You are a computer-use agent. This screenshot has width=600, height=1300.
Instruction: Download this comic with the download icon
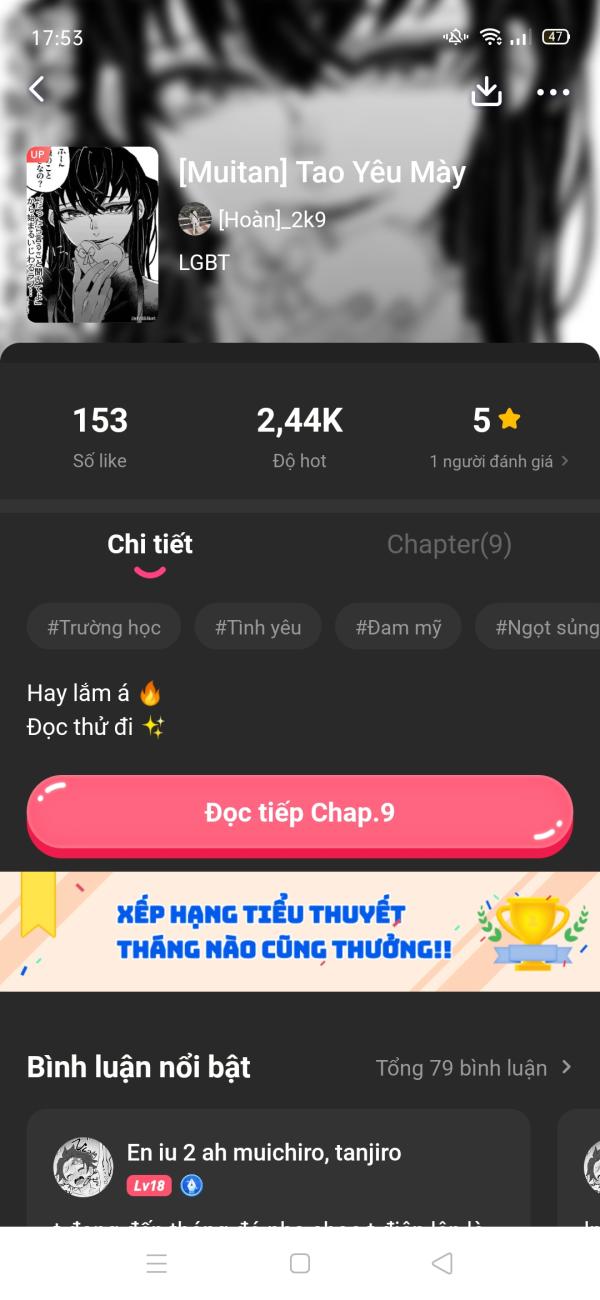point(486,92)
